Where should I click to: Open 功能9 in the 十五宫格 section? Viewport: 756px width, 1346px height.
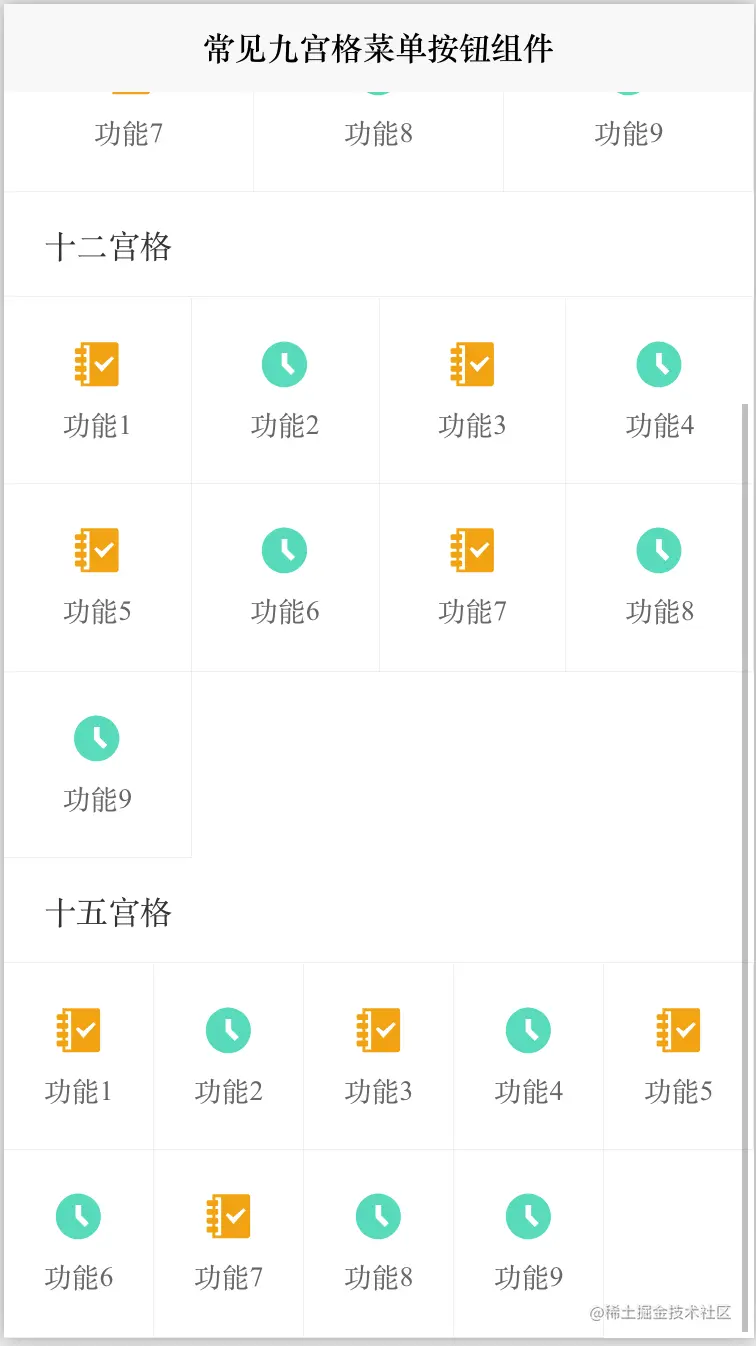coord(528,1242)
